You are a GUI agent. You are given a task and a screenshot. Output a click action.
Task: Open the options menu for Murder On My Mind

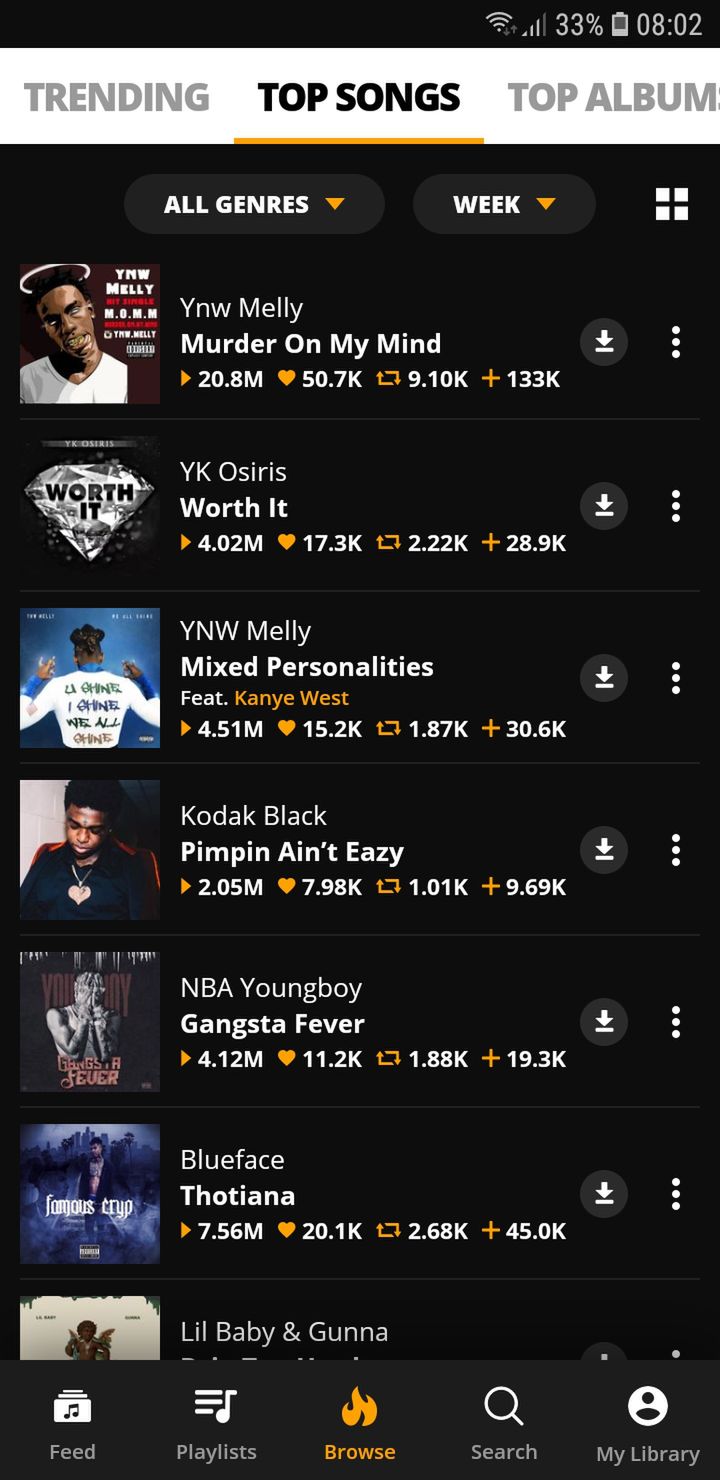[676, 342]
